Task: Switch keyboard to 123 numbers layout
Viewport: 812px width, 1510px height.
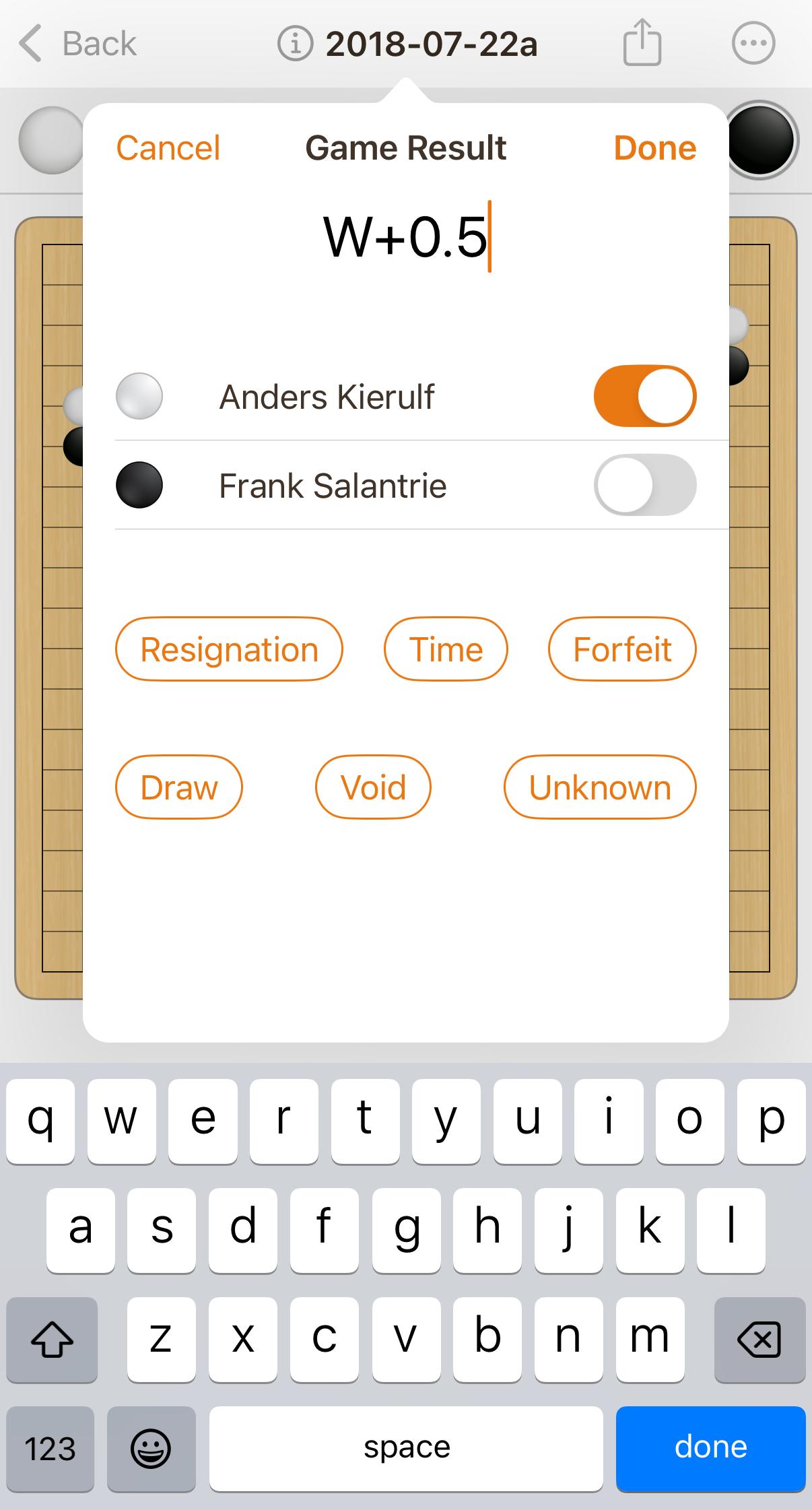Action: click(x=50, y=1448)
